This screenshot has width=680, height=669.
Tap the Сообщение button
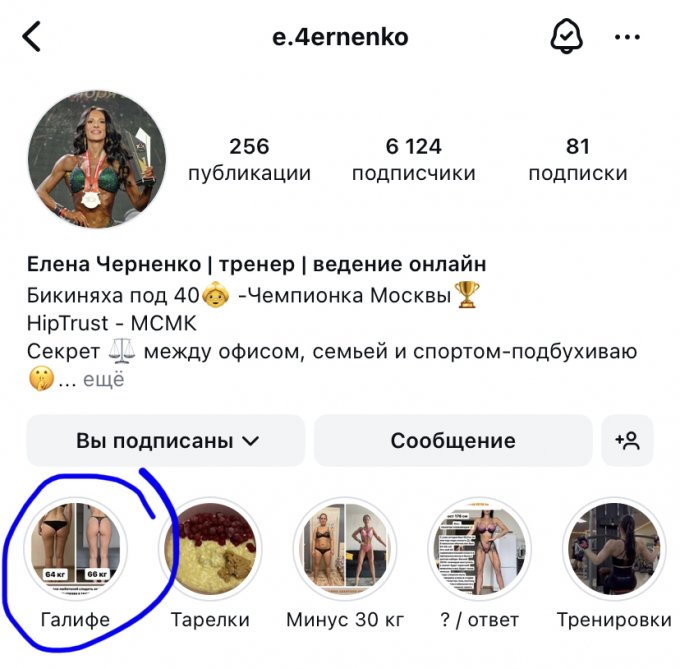(x=453, y=441)
